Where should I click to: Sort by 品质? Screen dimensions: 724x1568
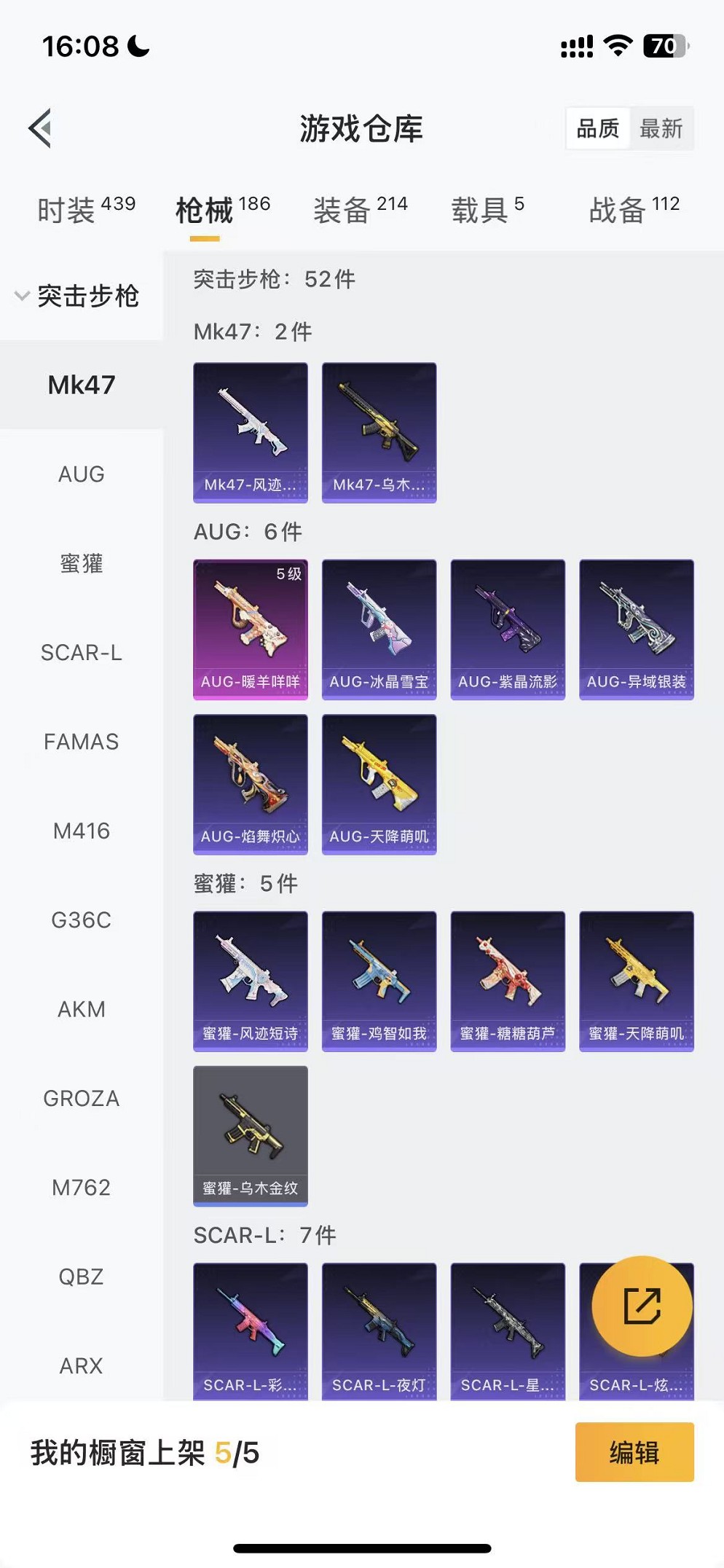598,129
